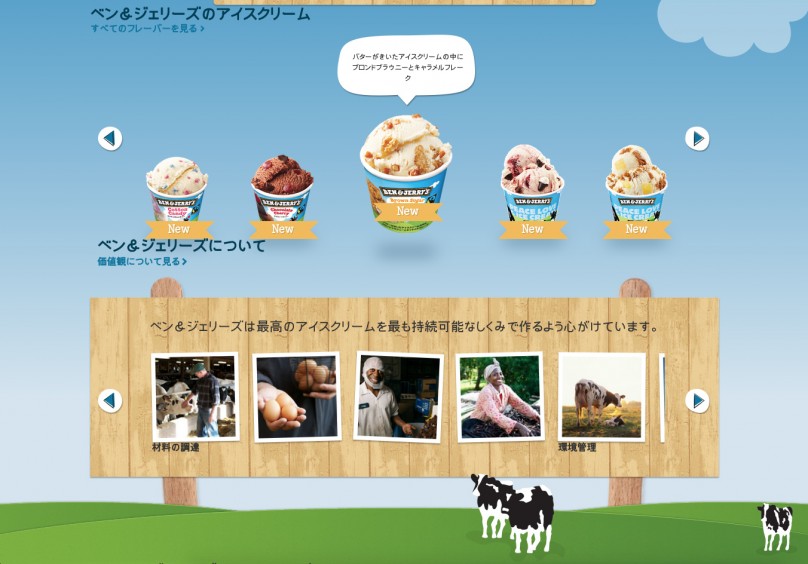Show next flavors in the ice cream carousel

pos(697,139)
